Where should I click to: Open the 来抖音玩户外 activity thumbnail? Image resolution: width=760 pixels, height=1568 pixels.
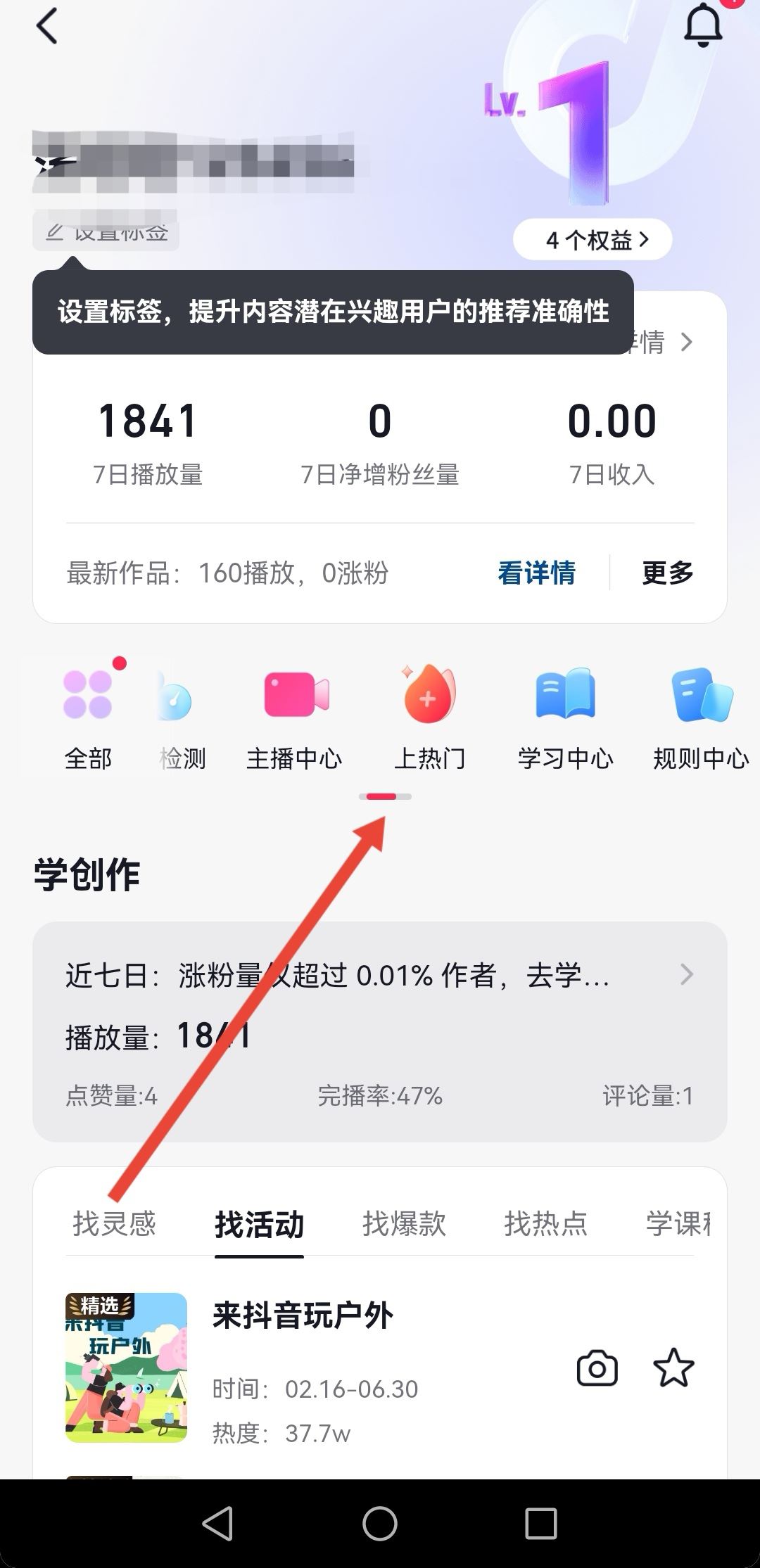[x=125, y=1371]
